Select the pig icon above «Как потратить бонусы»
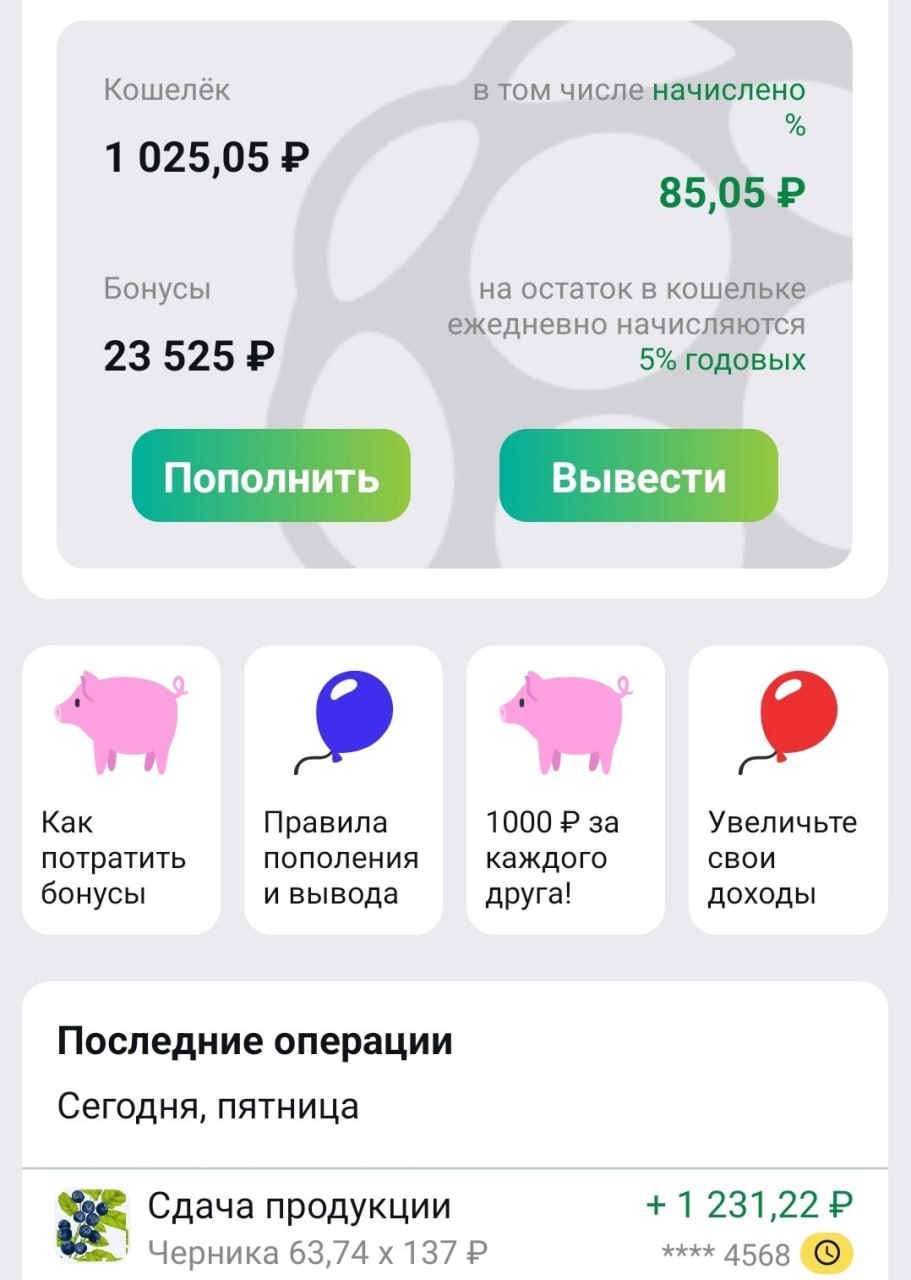This screenshot has height=1280, width=911. click(120, 720)
